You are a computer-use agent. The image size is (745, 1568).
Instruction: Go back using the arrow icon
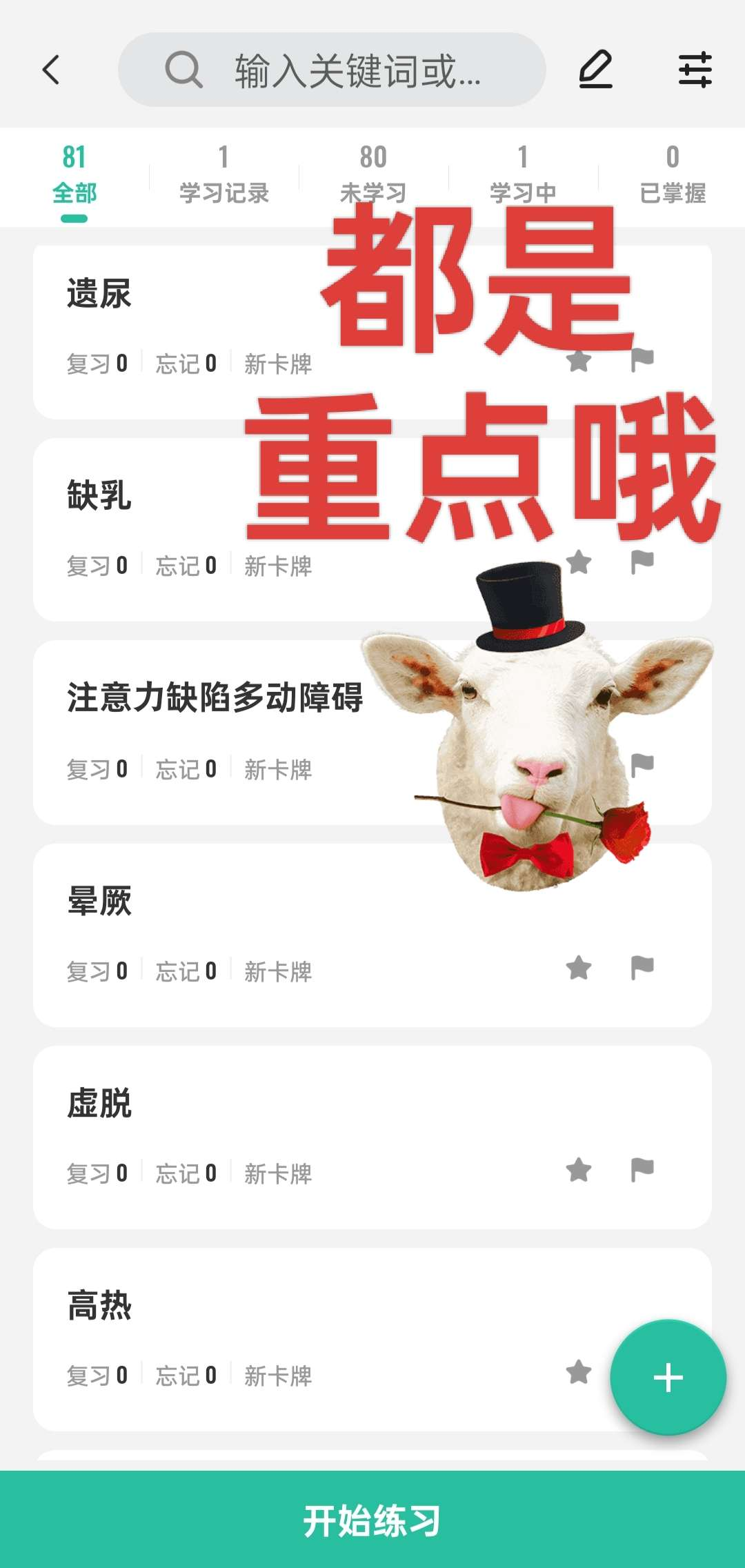(x=51, y=70)
